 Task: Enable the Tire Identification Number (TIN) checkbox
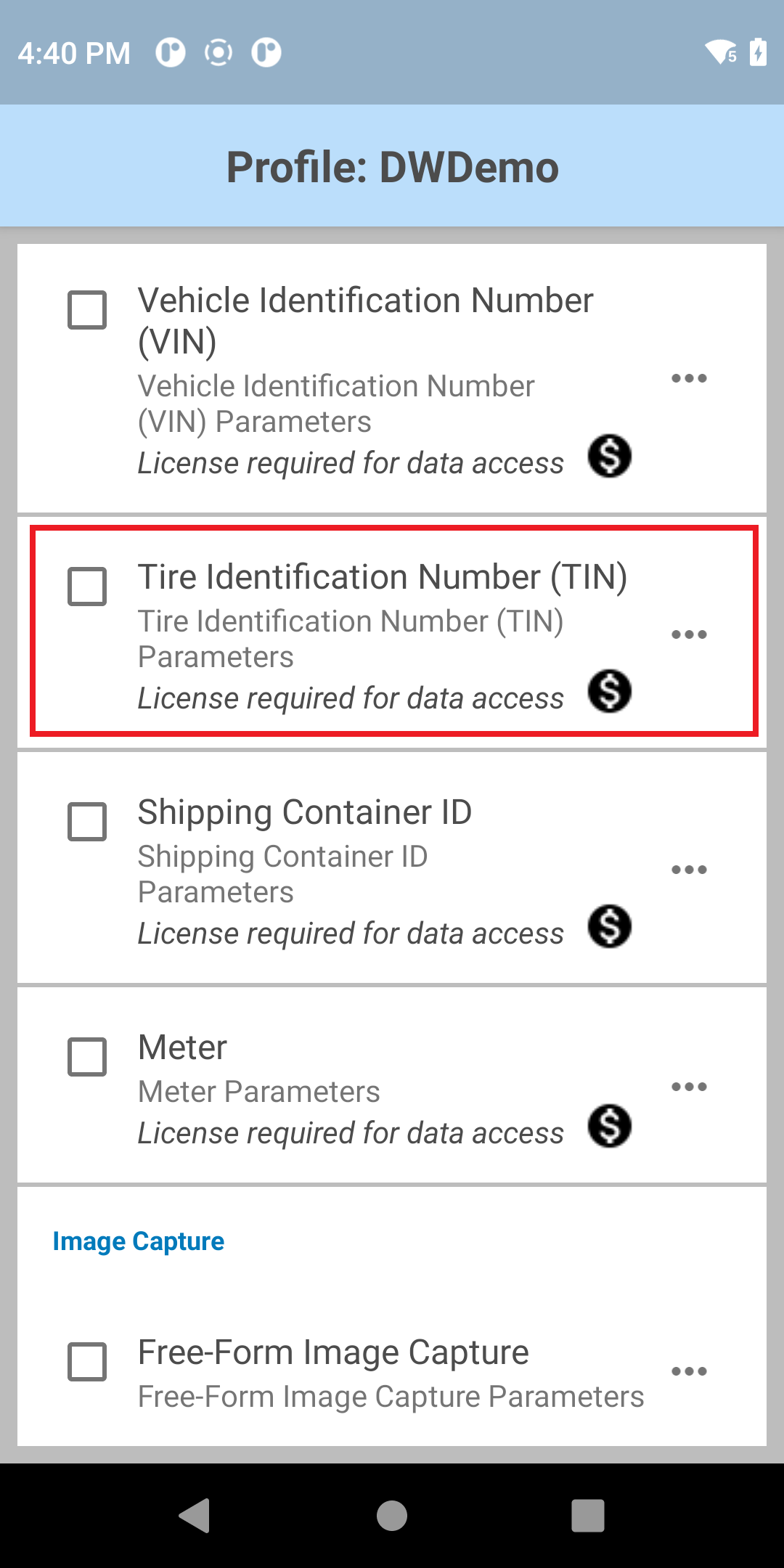tap(87, 587)
